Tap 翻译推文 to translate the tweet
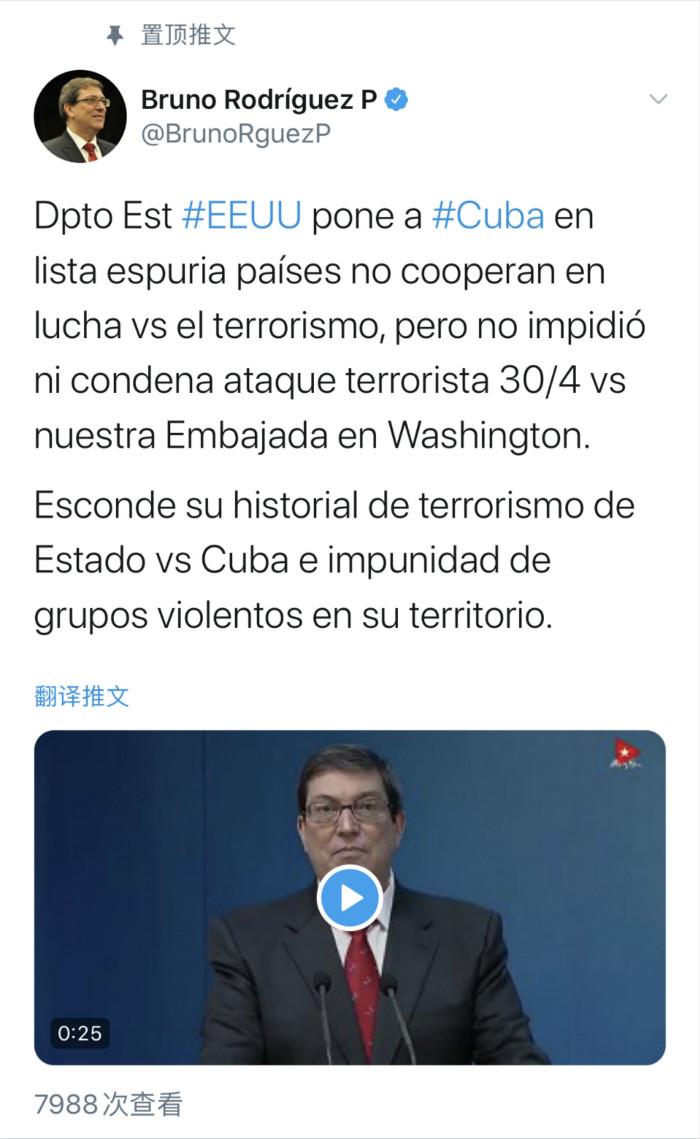 click(x=82, y=696)
